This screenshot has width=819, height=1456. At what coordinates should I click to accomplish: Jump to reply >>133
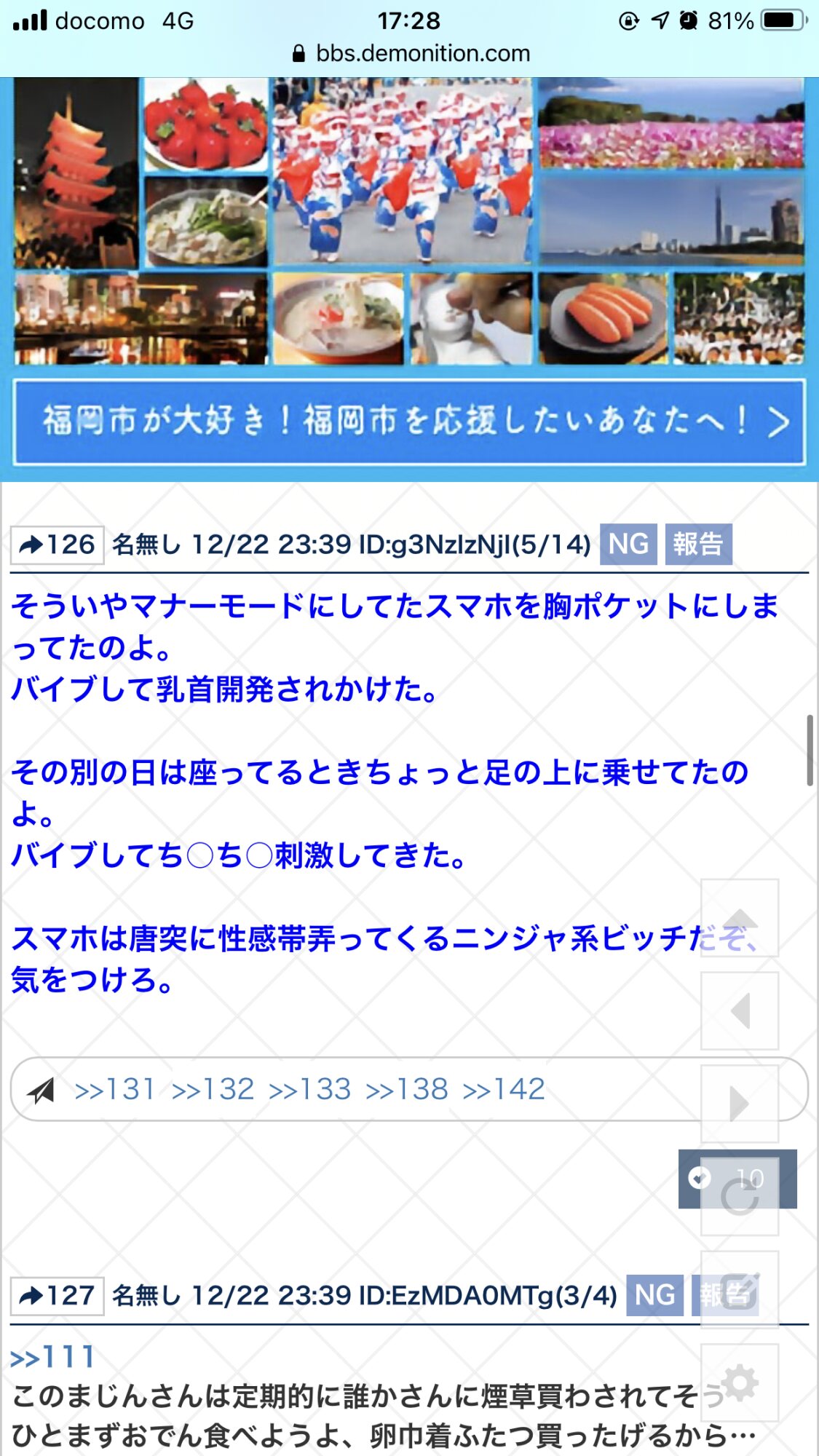coord(309,1090)
